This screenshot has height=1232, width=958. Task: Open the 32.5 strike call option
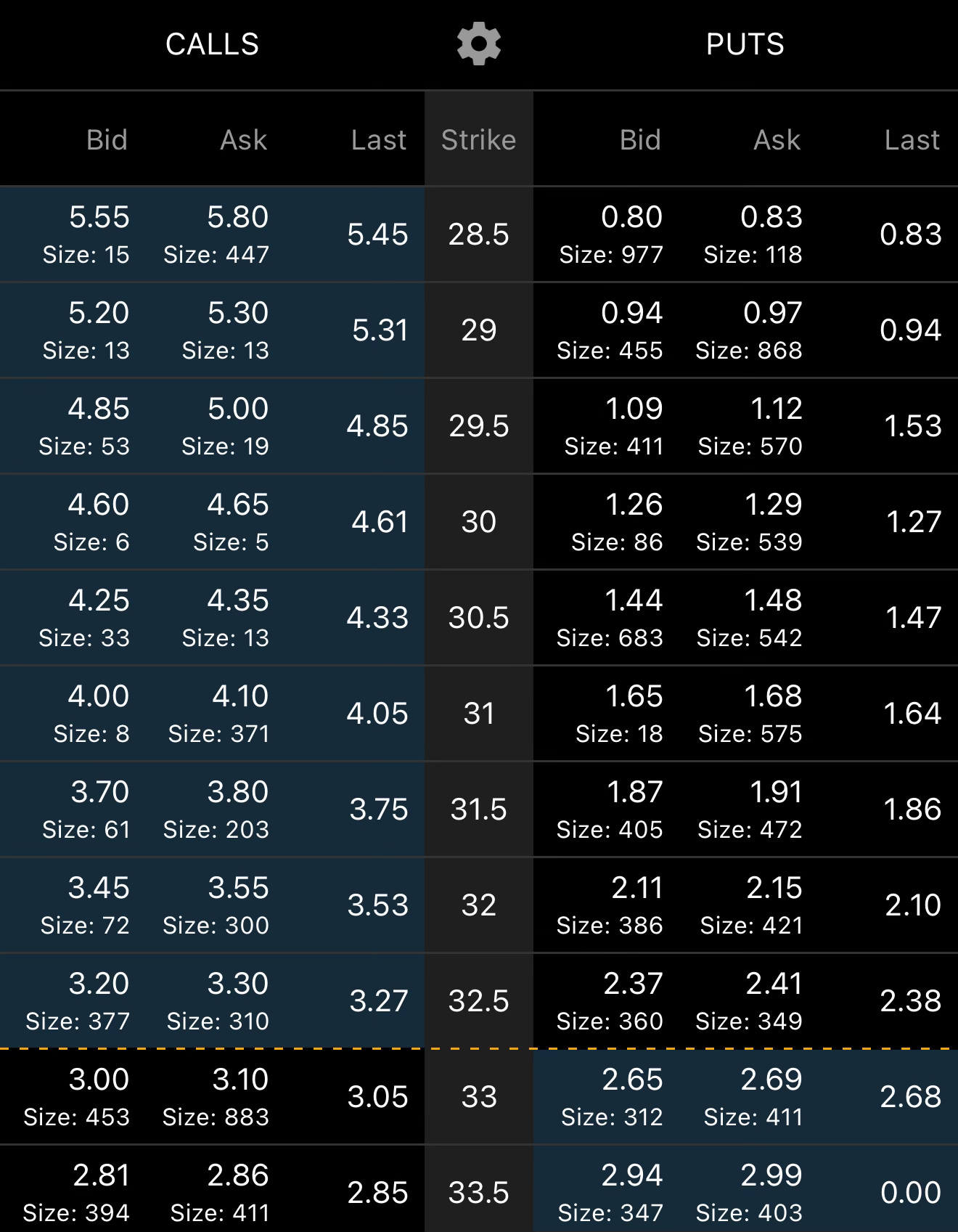click(212, 1001)
